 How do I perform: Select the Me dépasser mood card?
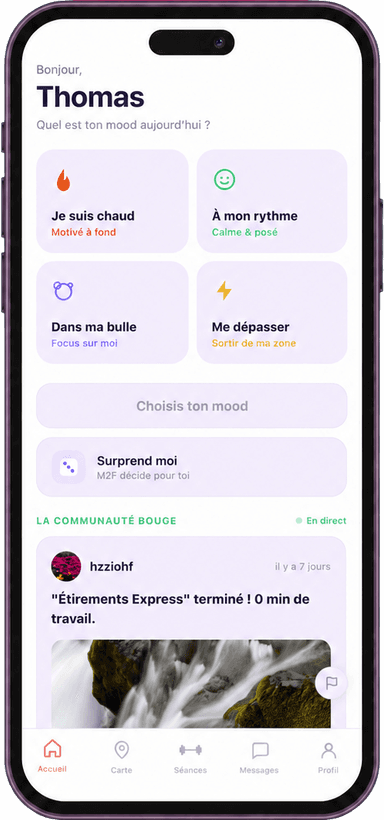pos(272,312)
